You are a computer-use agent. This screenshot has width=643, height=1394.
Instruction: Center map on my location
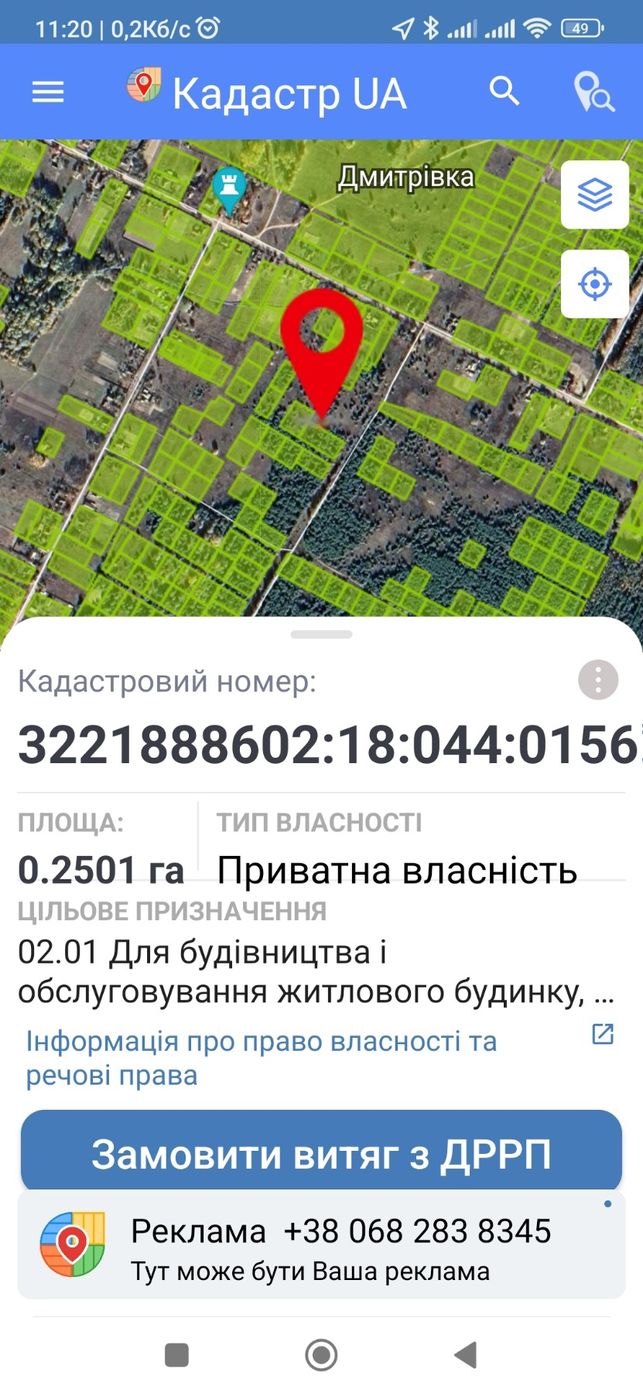click(595, 284)
